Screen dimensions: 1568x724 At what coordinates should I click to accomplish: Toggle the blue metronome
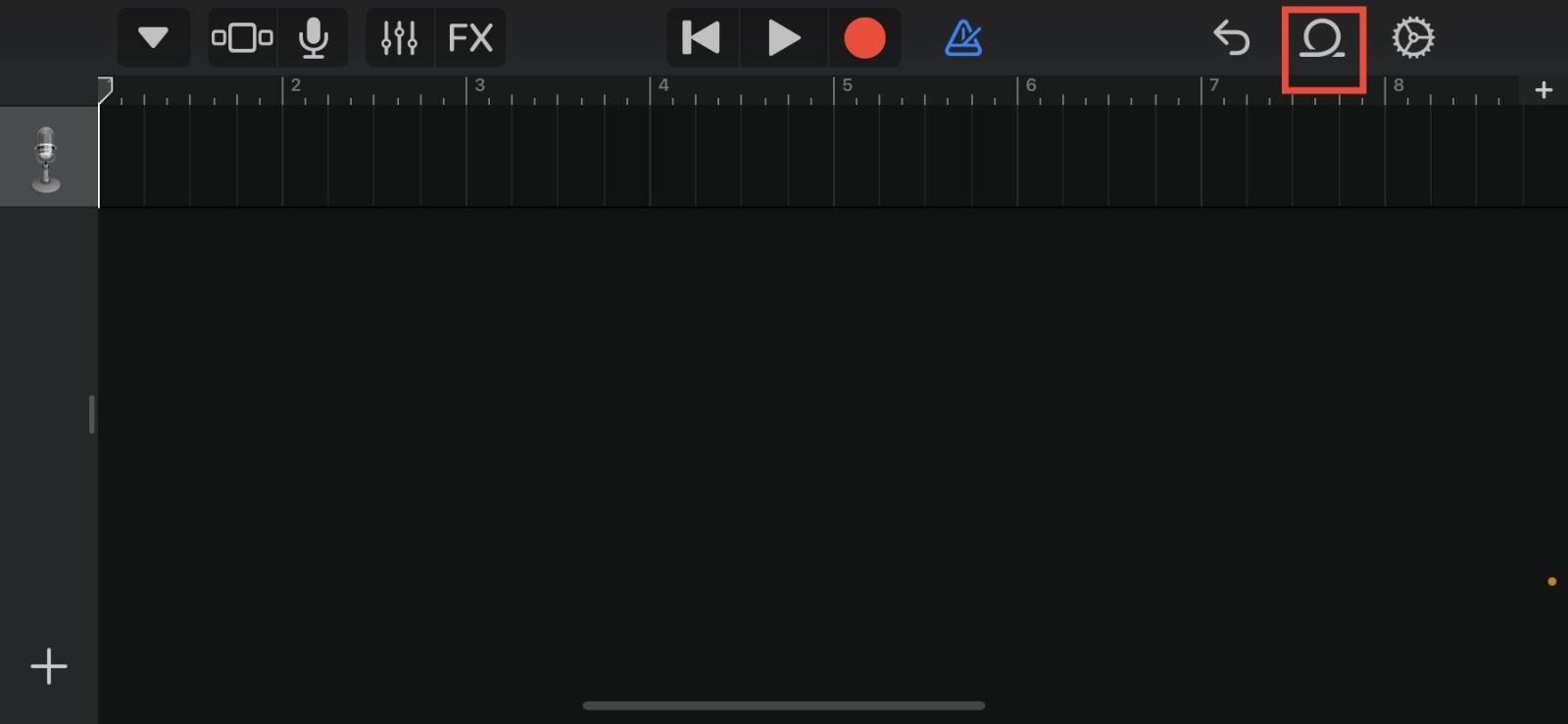point(963,38)
